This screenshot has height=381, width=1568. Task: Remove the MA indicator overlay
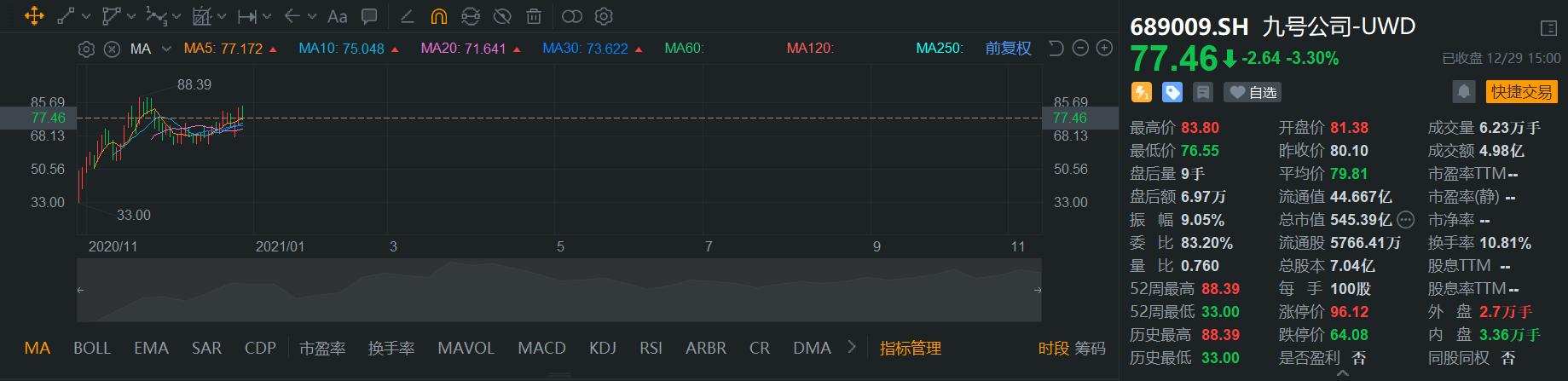click(112, 49)
